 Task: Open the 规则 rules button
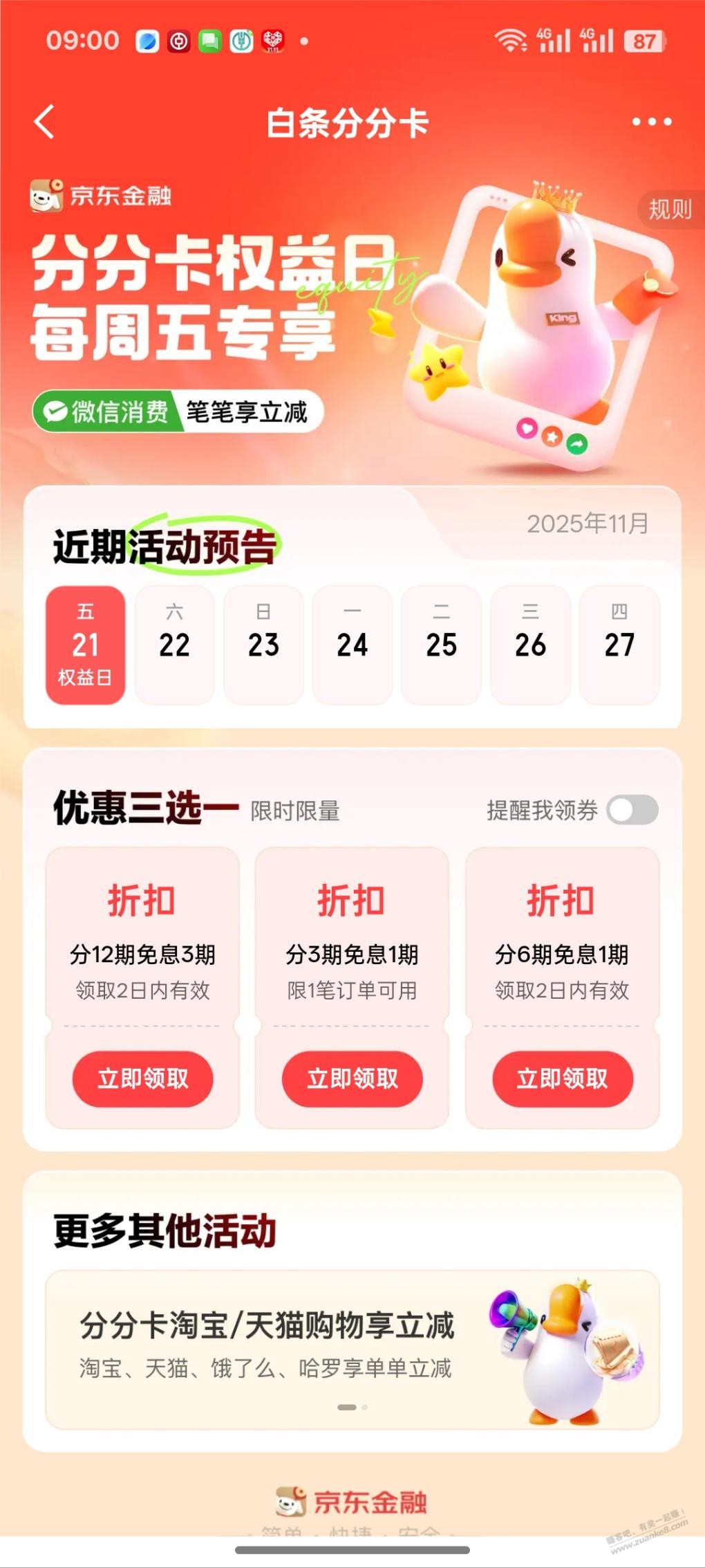[x=669, y=209]
